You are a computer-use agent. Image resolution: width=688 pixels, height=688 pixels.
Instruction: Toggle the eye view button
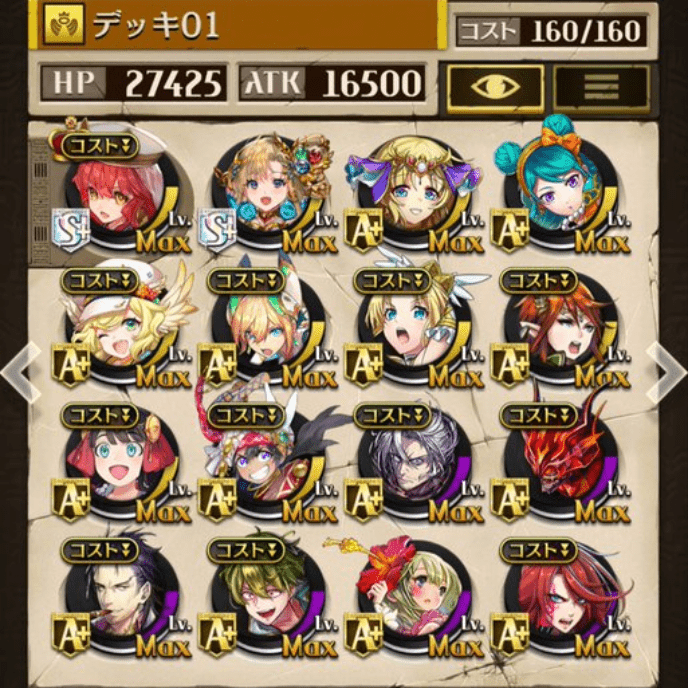point(494,87)
